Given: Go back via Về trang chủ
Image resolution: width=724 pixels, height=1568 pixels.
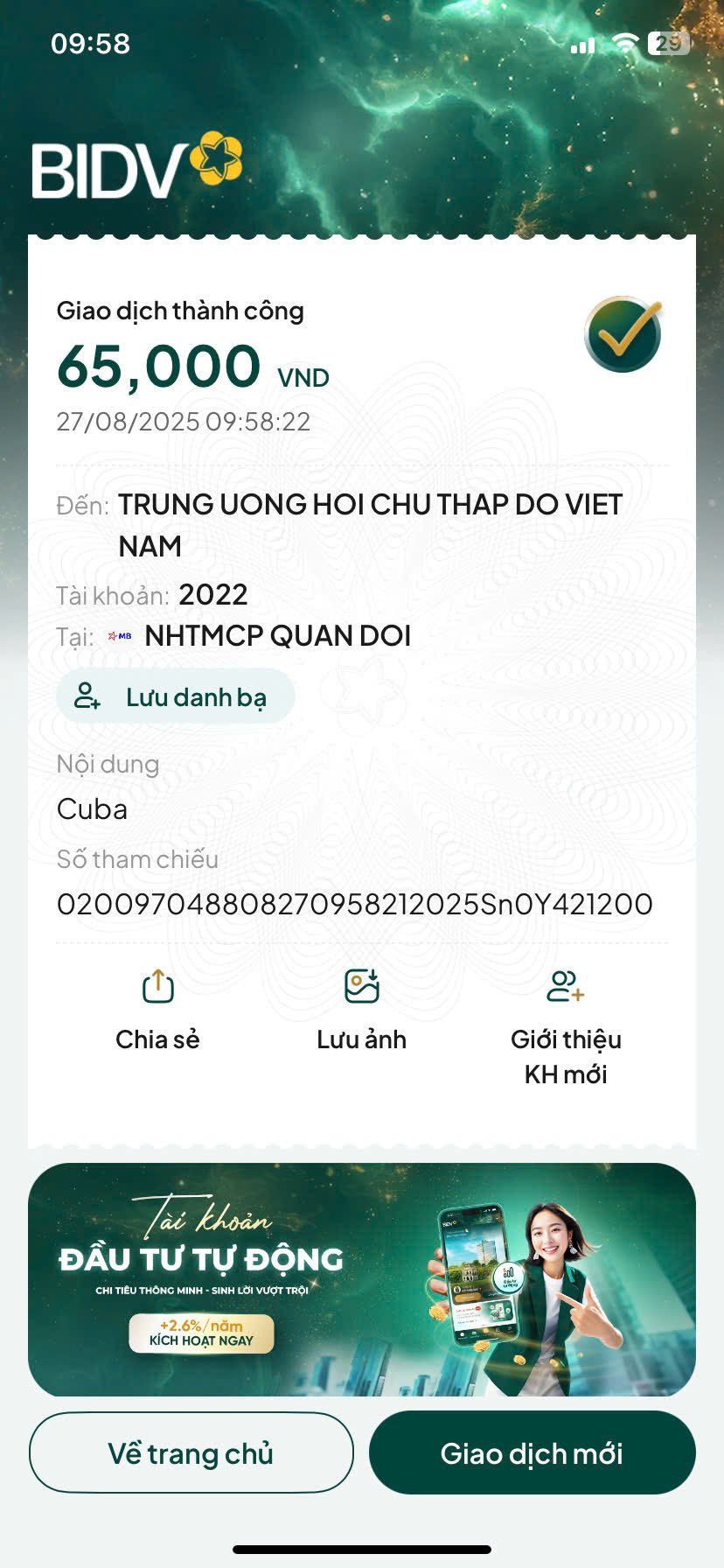Looking at the screenshot, I should (191, 1452).
